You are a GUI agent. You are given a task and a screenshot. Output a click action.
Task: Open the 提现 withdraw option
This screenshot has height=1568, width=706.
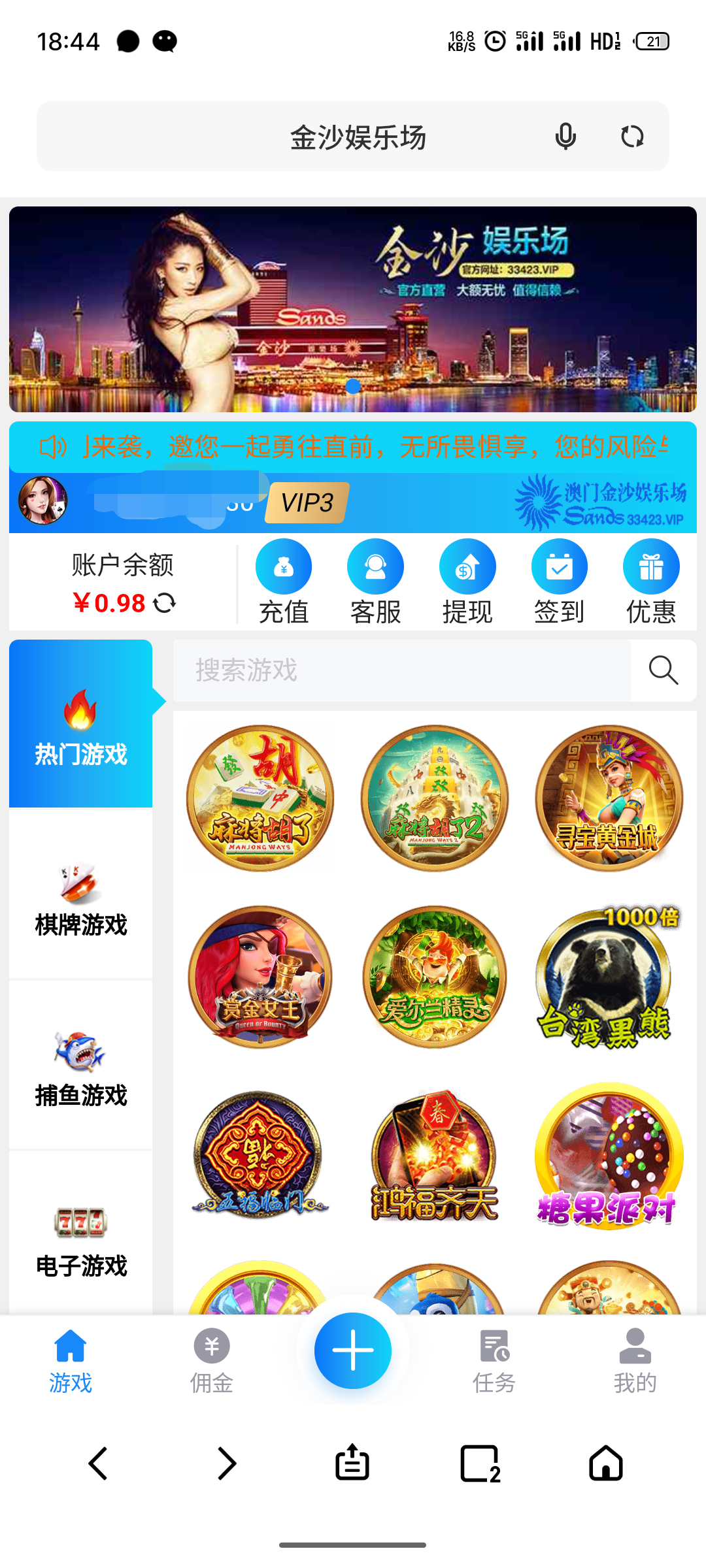point(467,581)
